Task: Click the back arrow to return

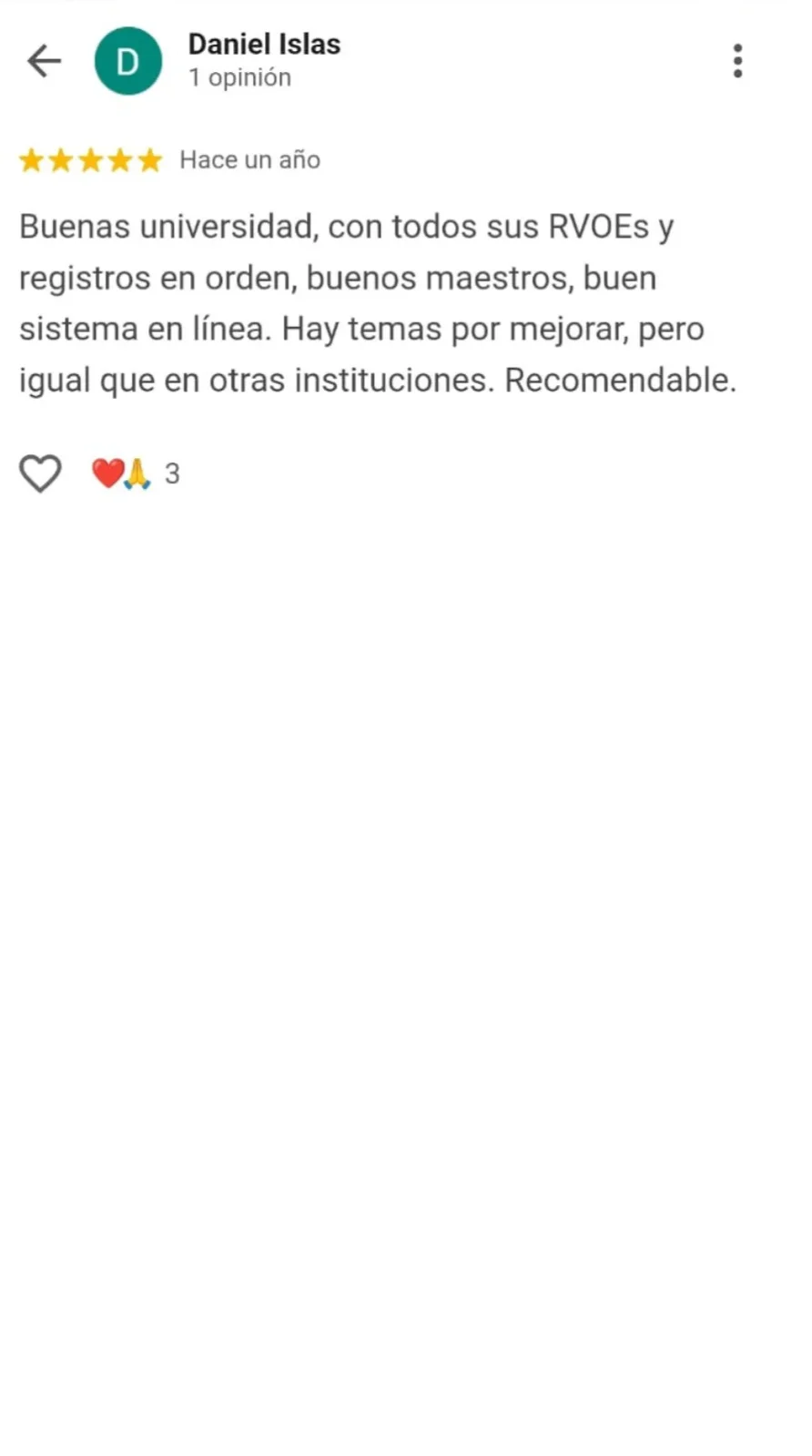Action: pos(43,61)
